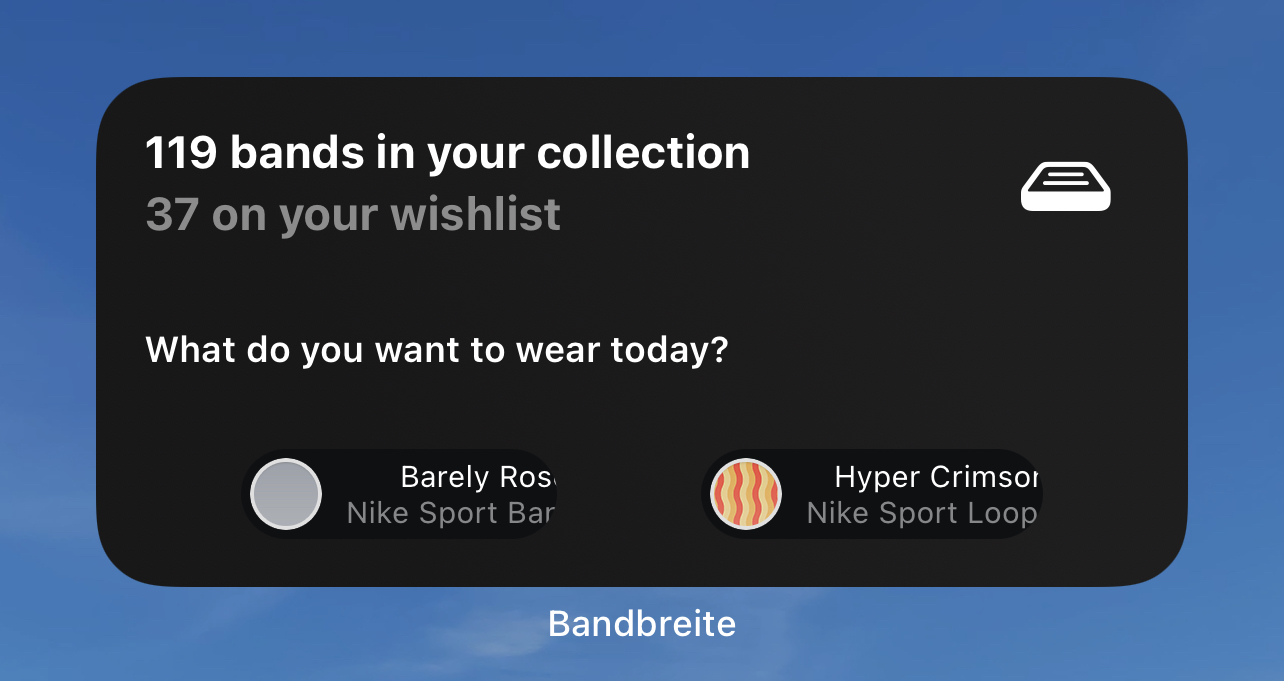Open Bandbreite from the band icon
This screenshot has height=681, width=1284.
click(x=1065, y=187)
